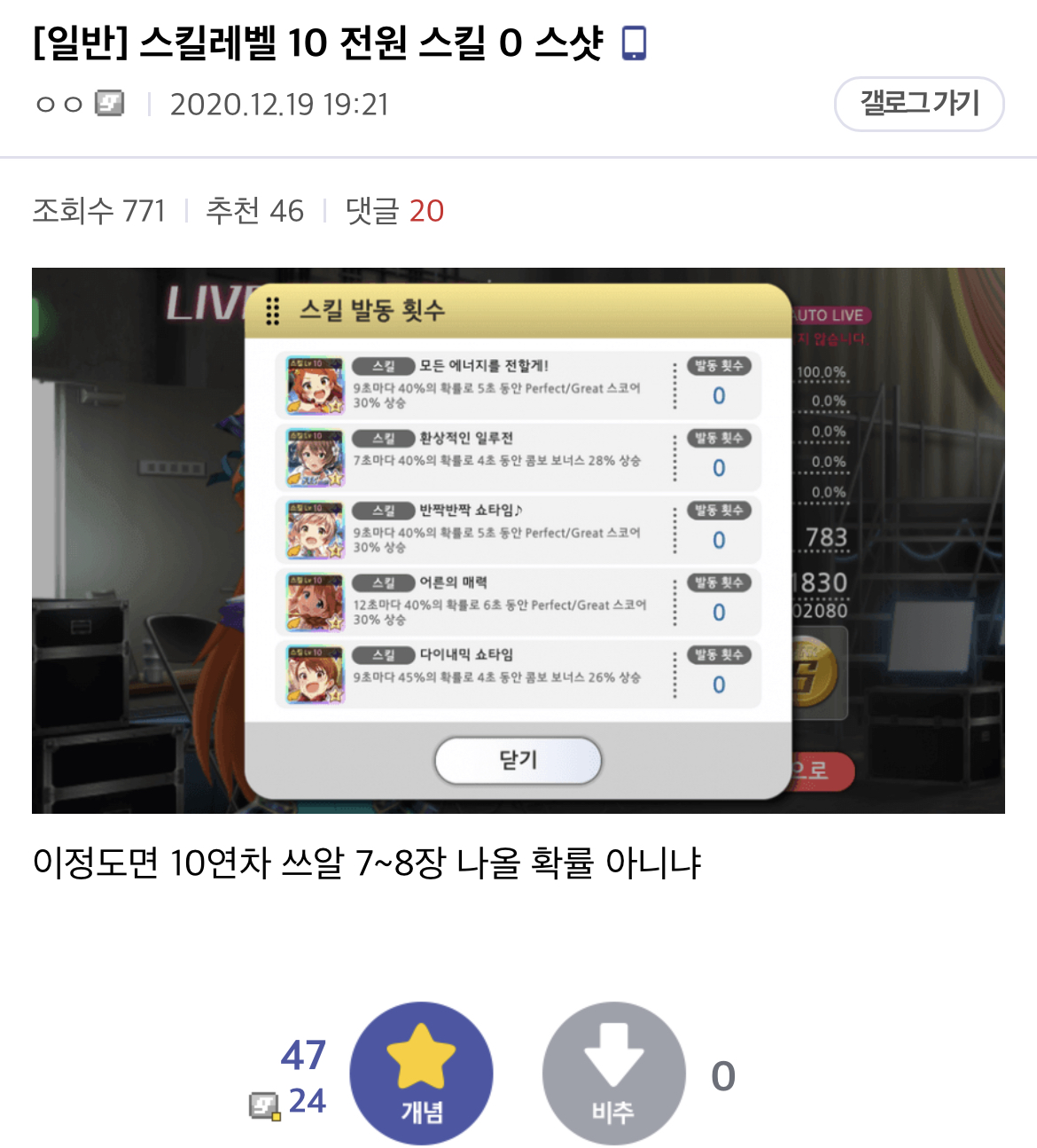Downvote the post with 비추 button
The image size is (1037, 1148).
613,1074
